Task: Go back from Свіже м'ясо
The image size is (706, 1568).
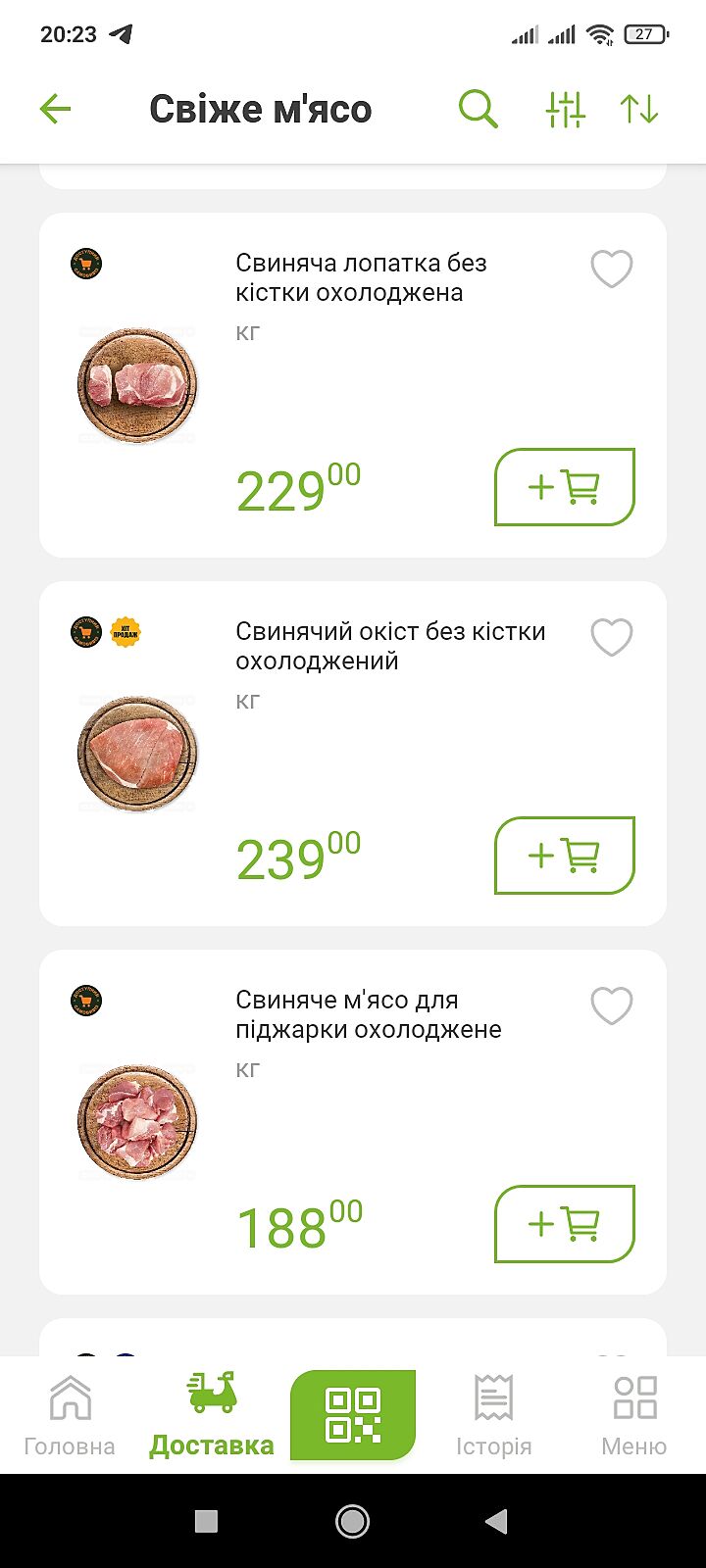Action: (x=56, y=109)
